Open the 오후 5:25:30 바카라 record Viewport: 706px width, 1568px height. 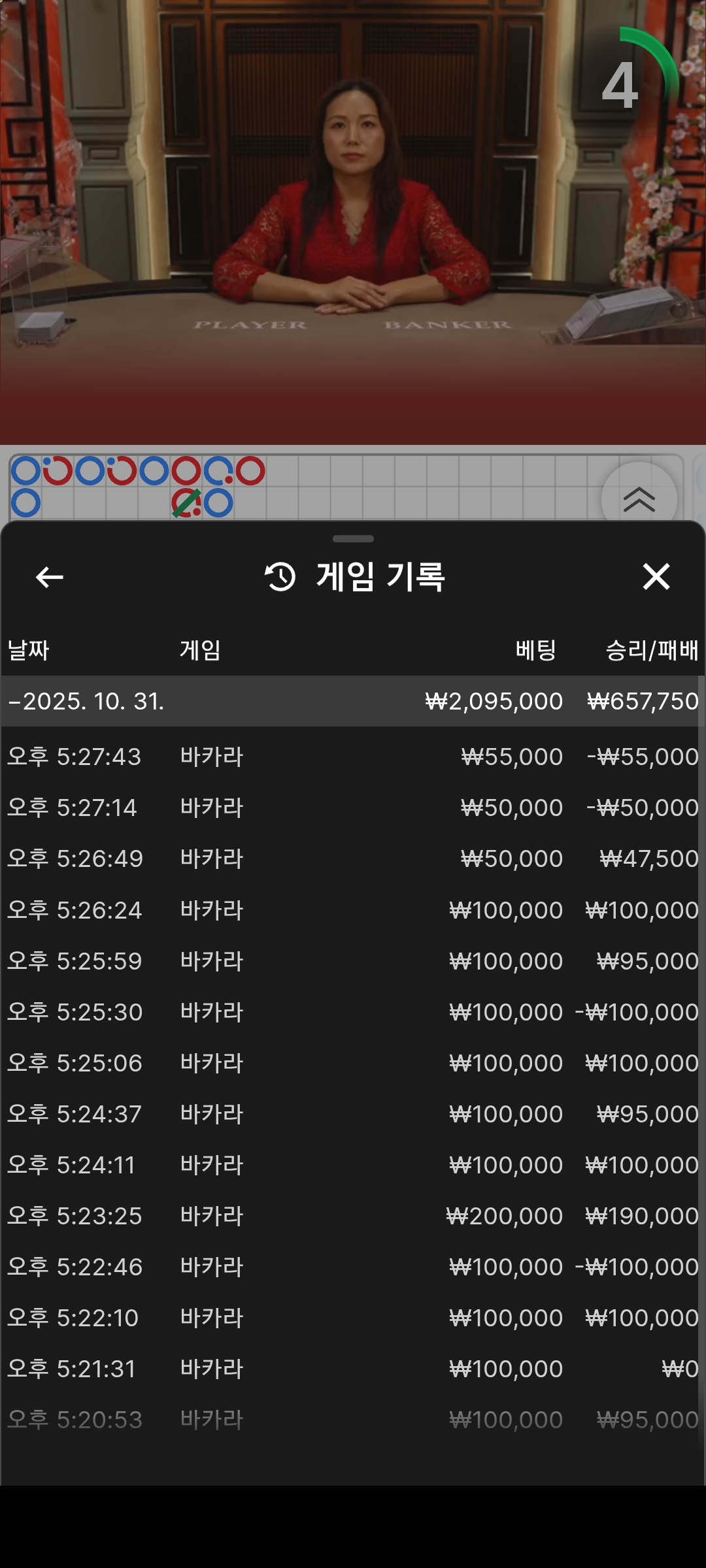(353, 1012)
